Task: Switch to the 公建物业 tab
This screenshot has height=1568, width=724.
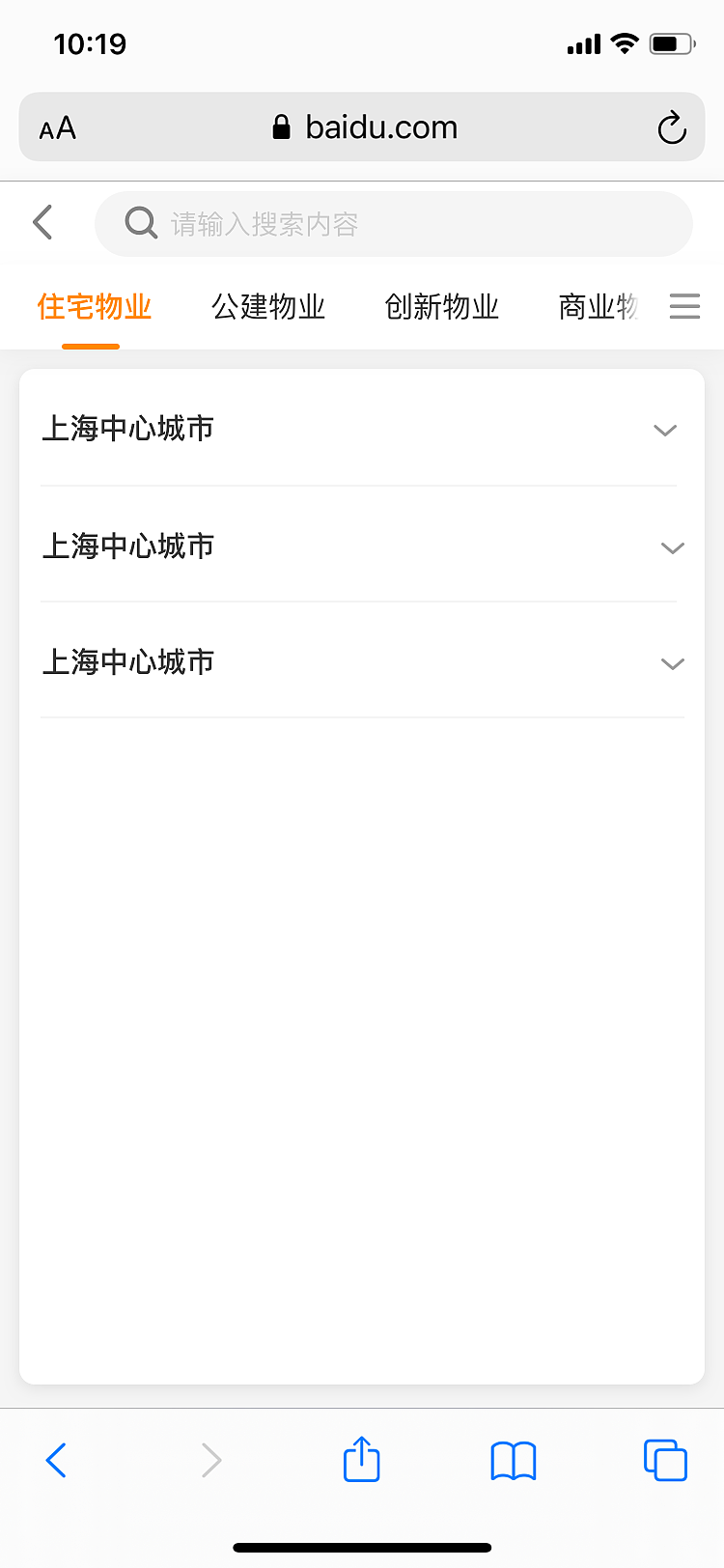Action: click(268, 306)
